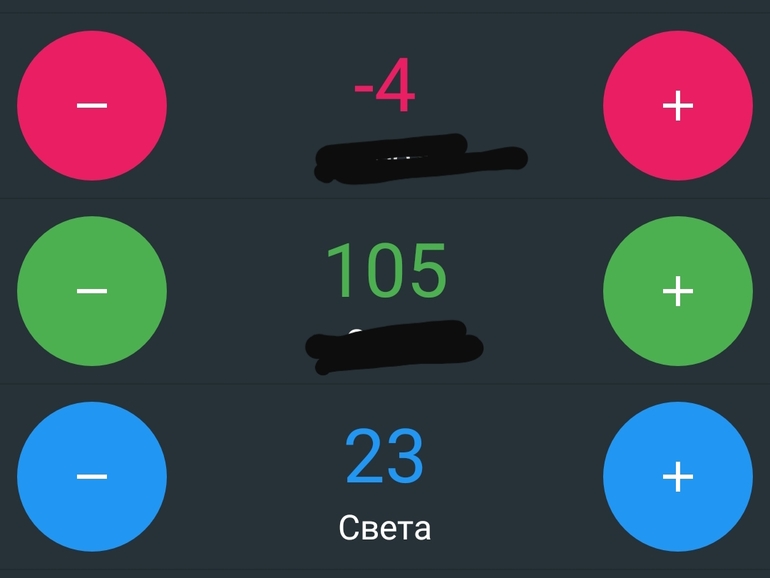Tap minus on the green 105 counter
This screenshot has height=578, width=770.
92,291
